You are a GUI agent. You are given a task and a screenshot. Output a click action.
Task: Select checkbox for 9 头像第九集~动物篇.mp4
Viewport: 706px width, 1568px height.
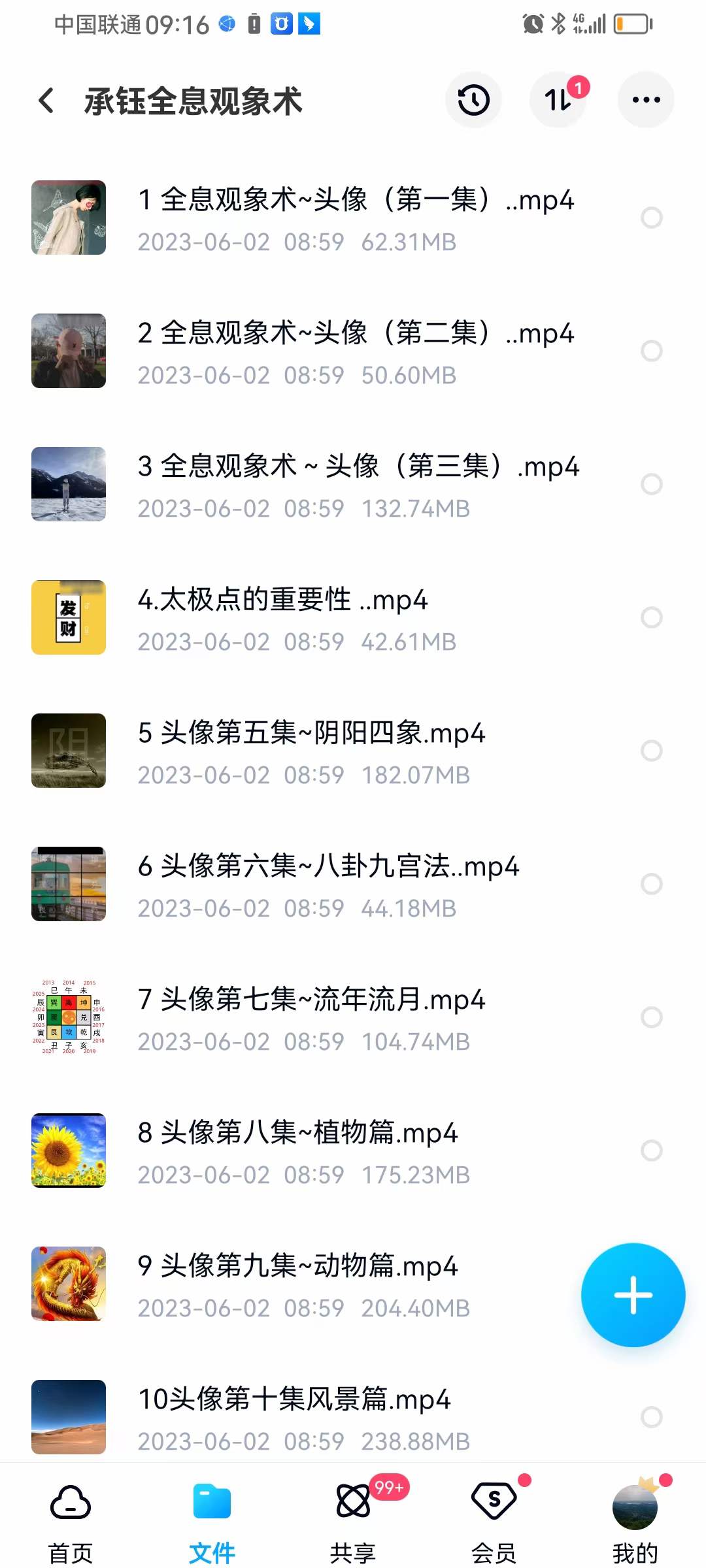(x=652, y=1284)
